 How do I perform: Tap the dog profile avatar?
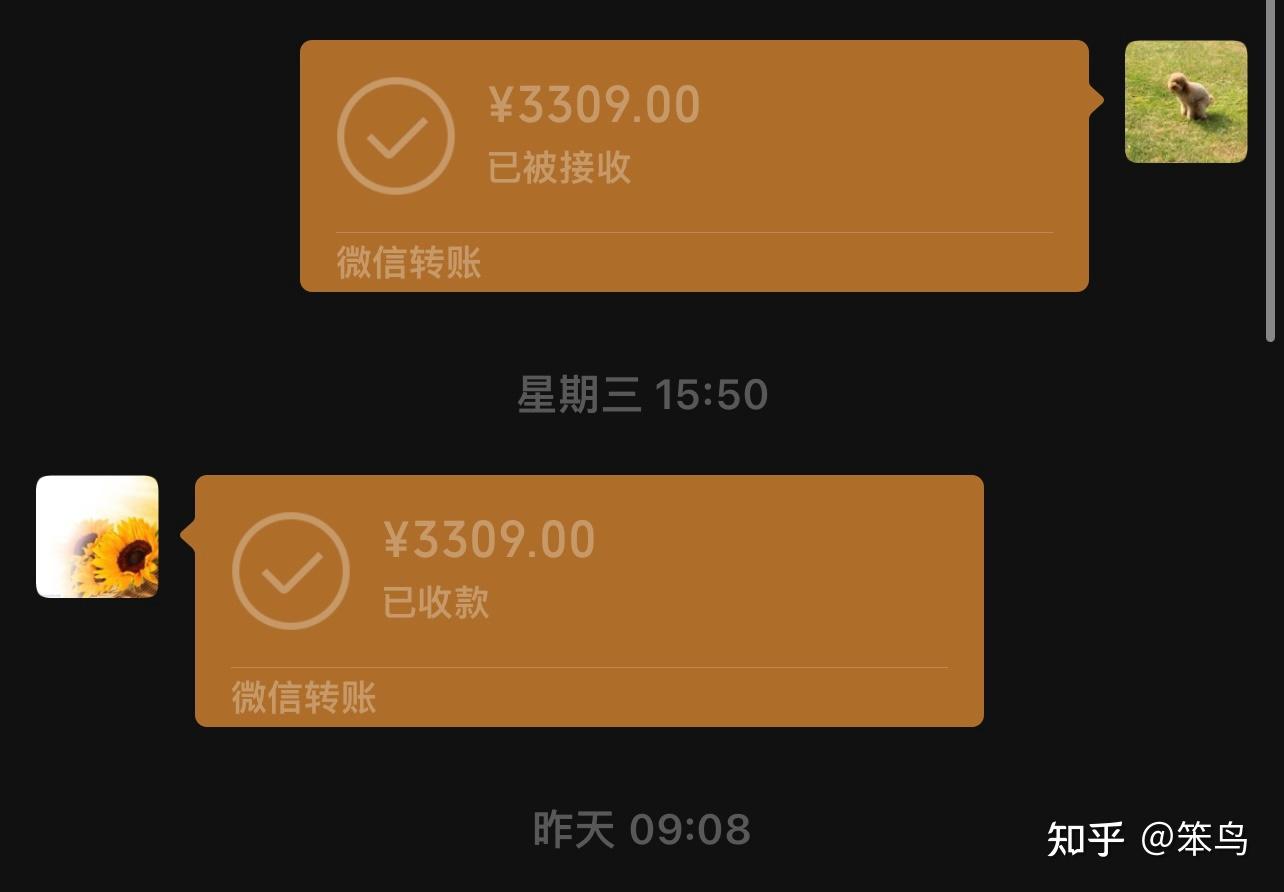pos(1185,101)
